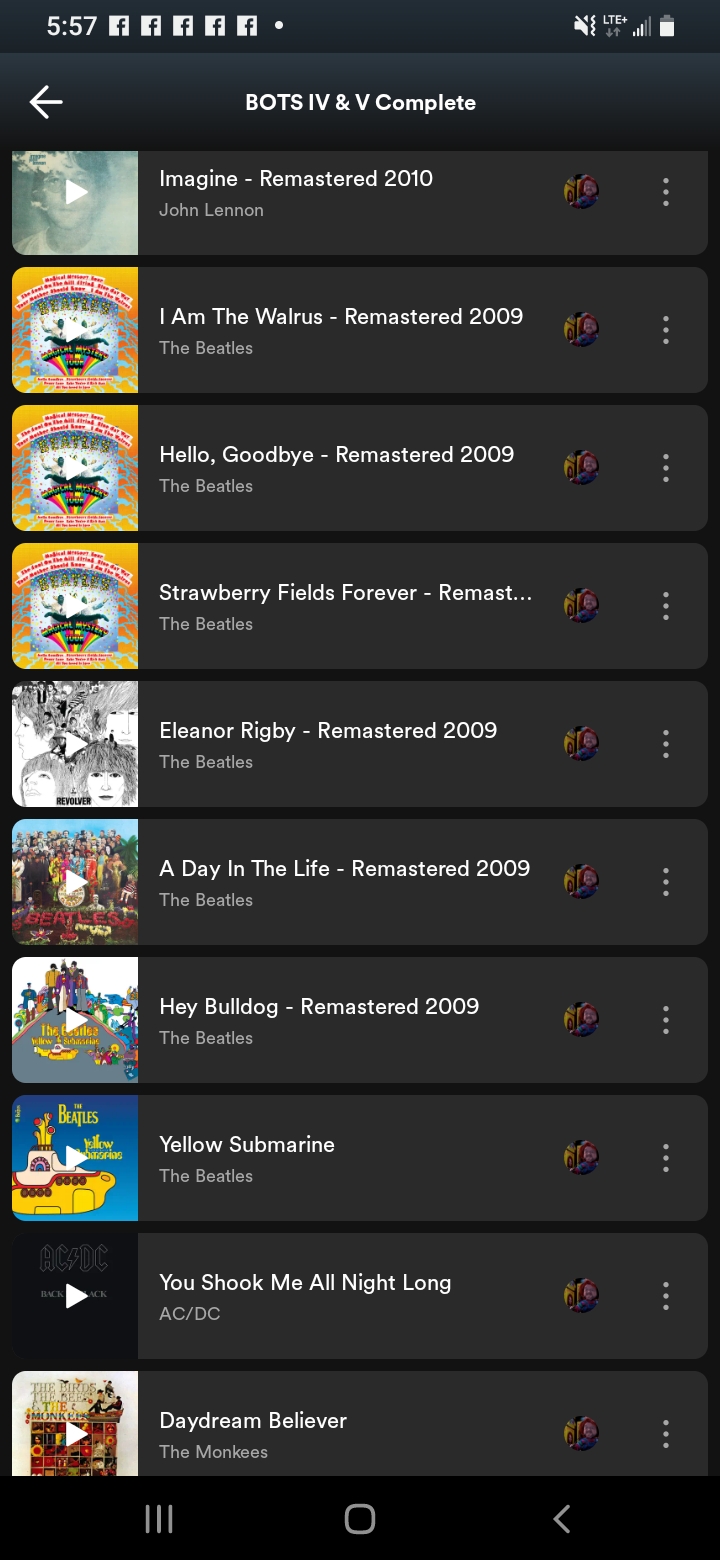Play Imagine - Remastered 2010
Screen dimensions: 720x1560
[76, 192]
